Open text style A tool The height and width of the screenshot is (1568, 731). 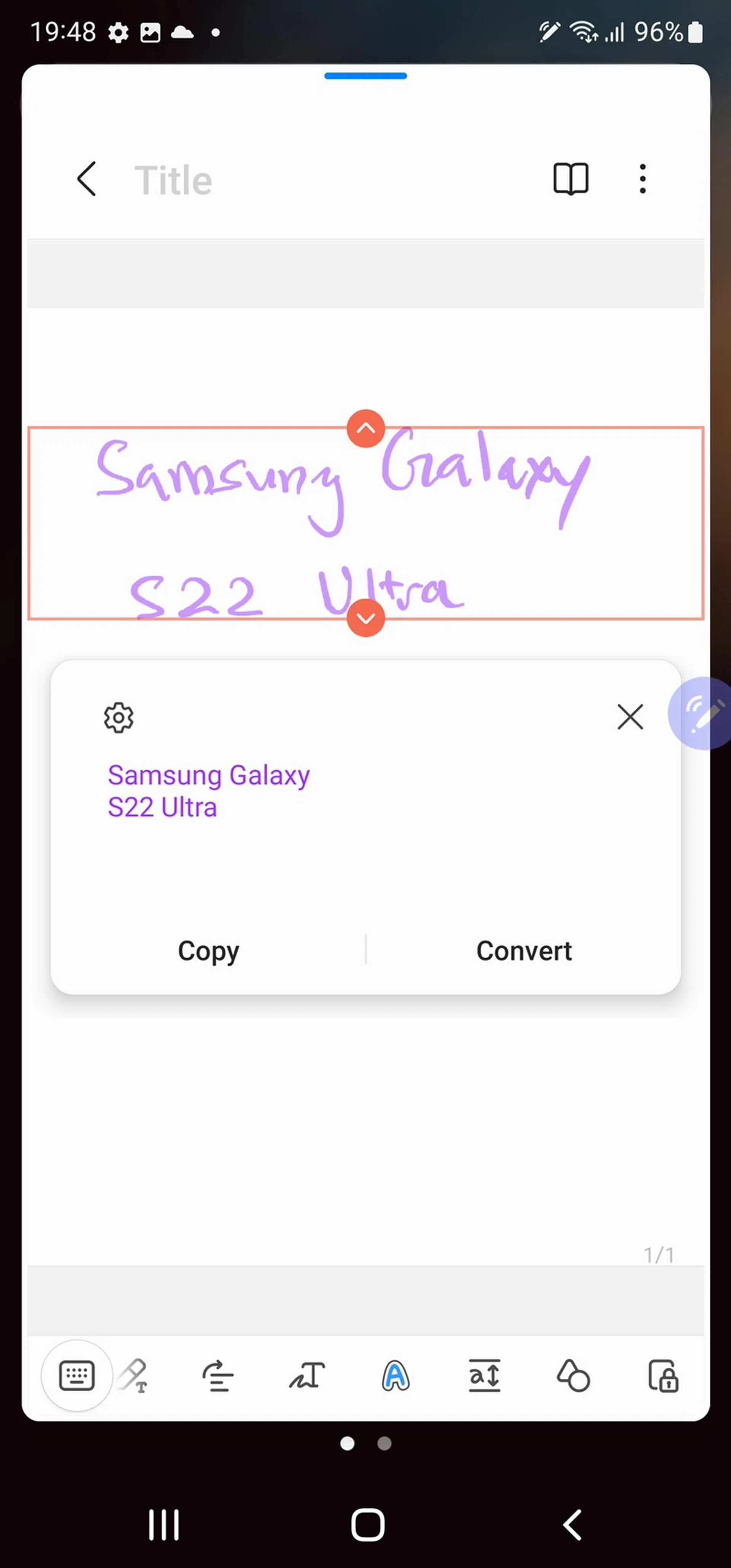[396, 1376]
